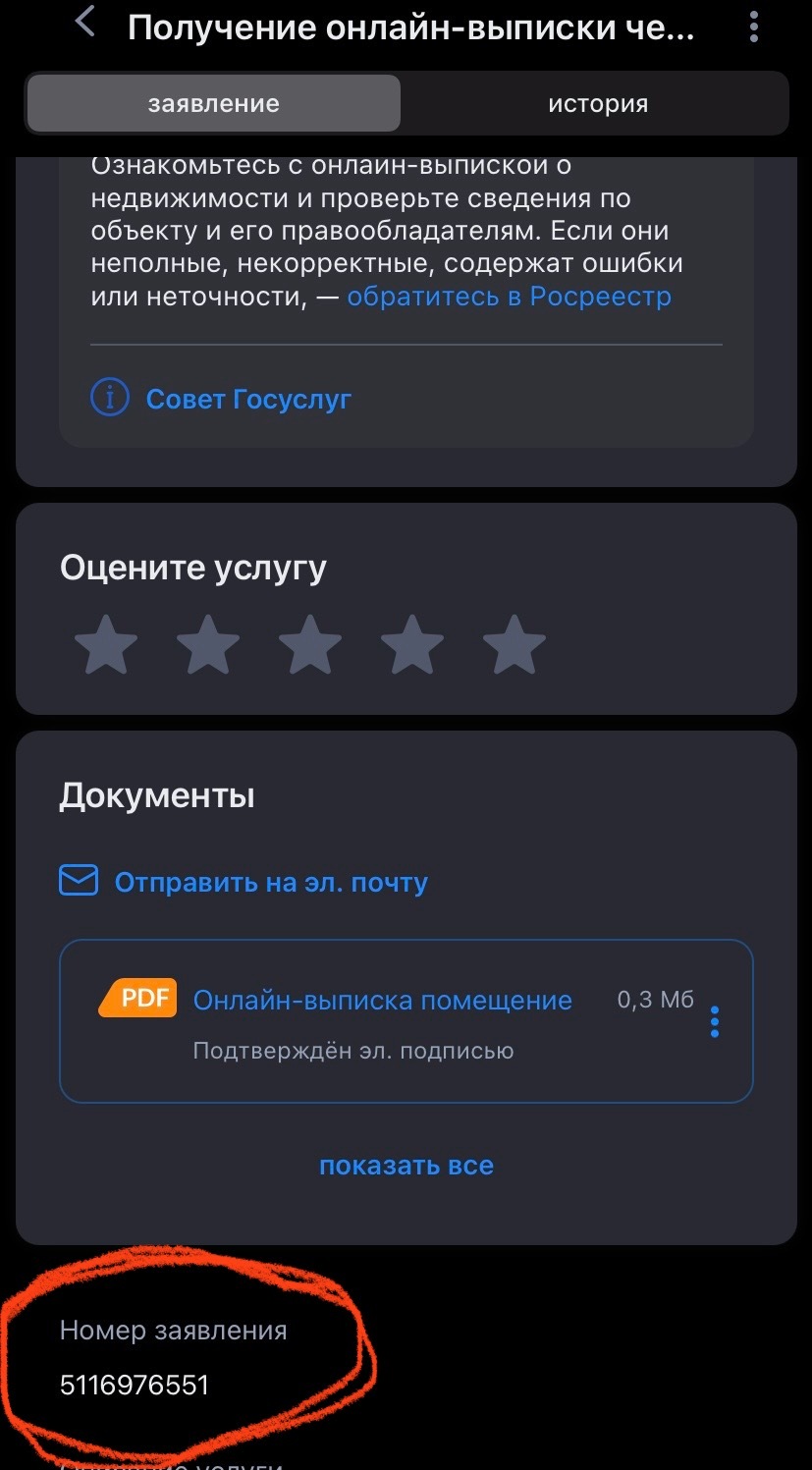Switch to the история tab
Image resolution: width=812 pixels, height=1470 pixels.
(597, 102)
